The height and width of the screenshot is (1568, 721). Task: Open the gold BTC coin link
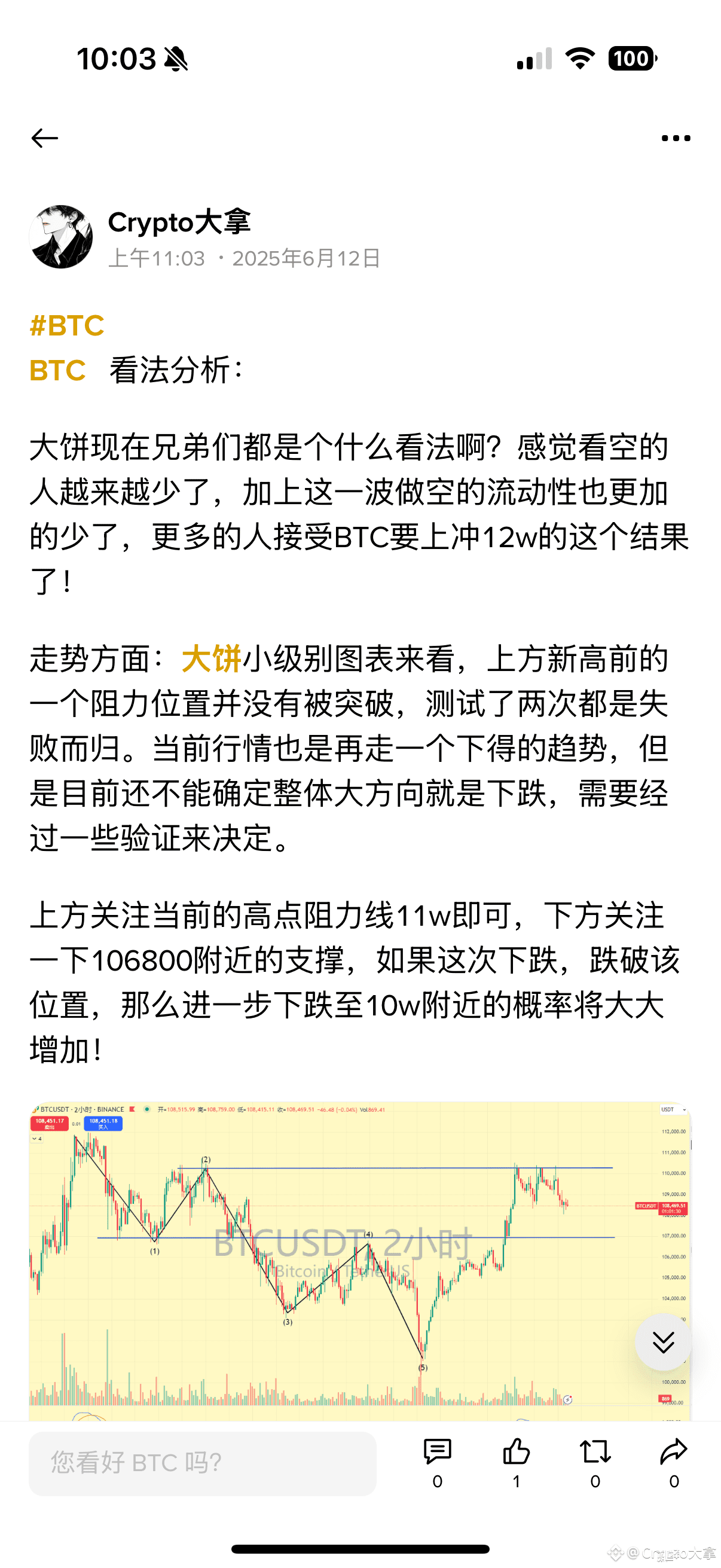(x=57, y=371)
